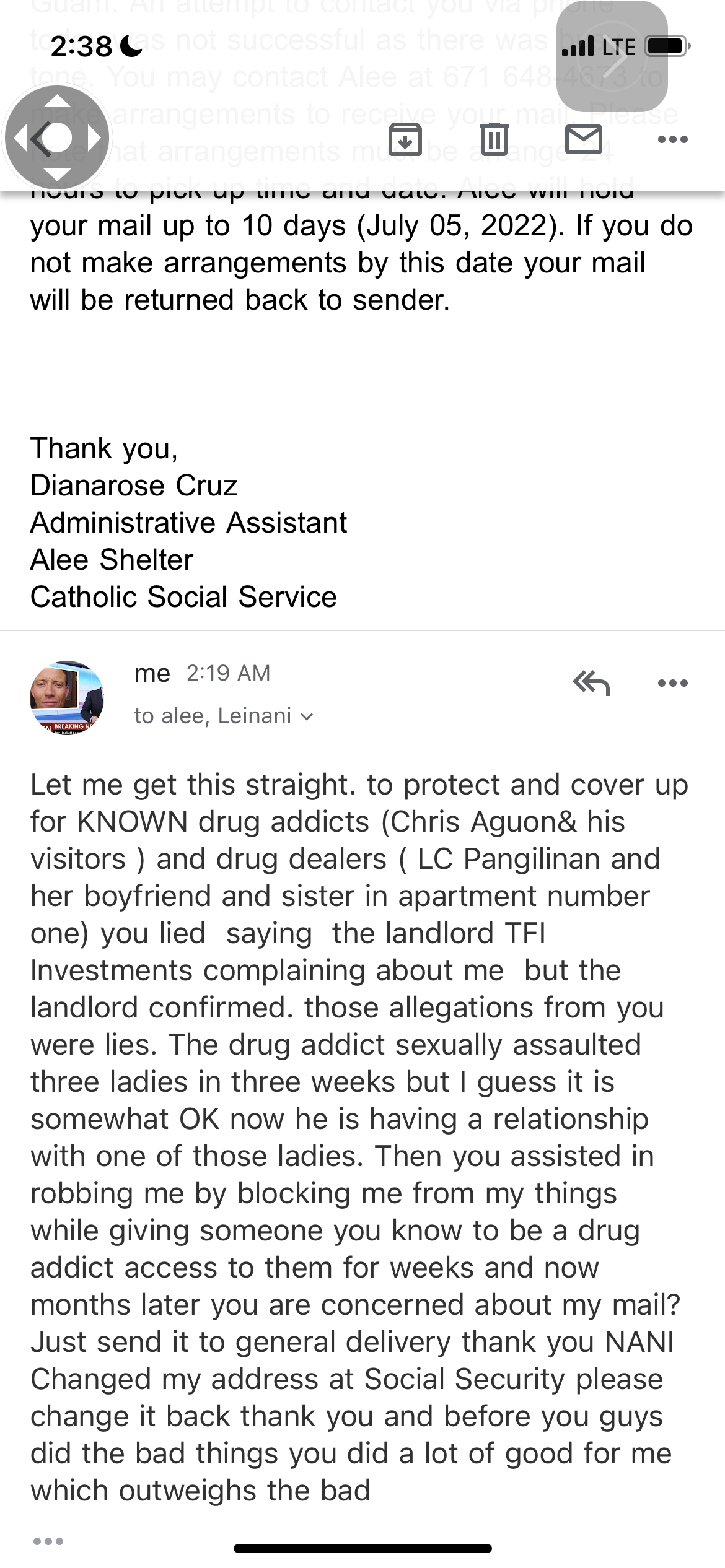725x1568 pixels.
Task: Archive this email conversation
Action: tap(405, 139)
